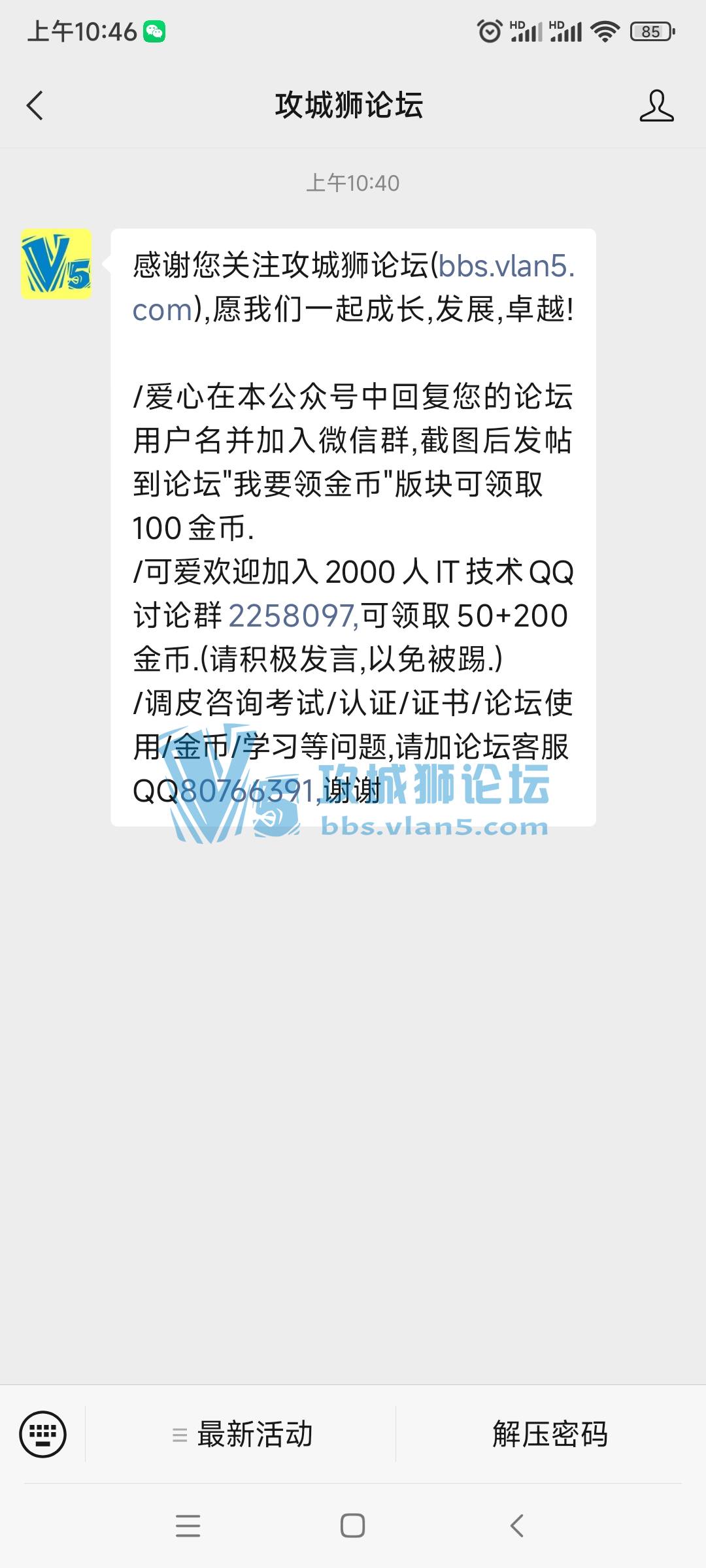Screen dimensions: 706x1568
Task: Tap the customer service QQ 80766391
Action: click(247, 791)
